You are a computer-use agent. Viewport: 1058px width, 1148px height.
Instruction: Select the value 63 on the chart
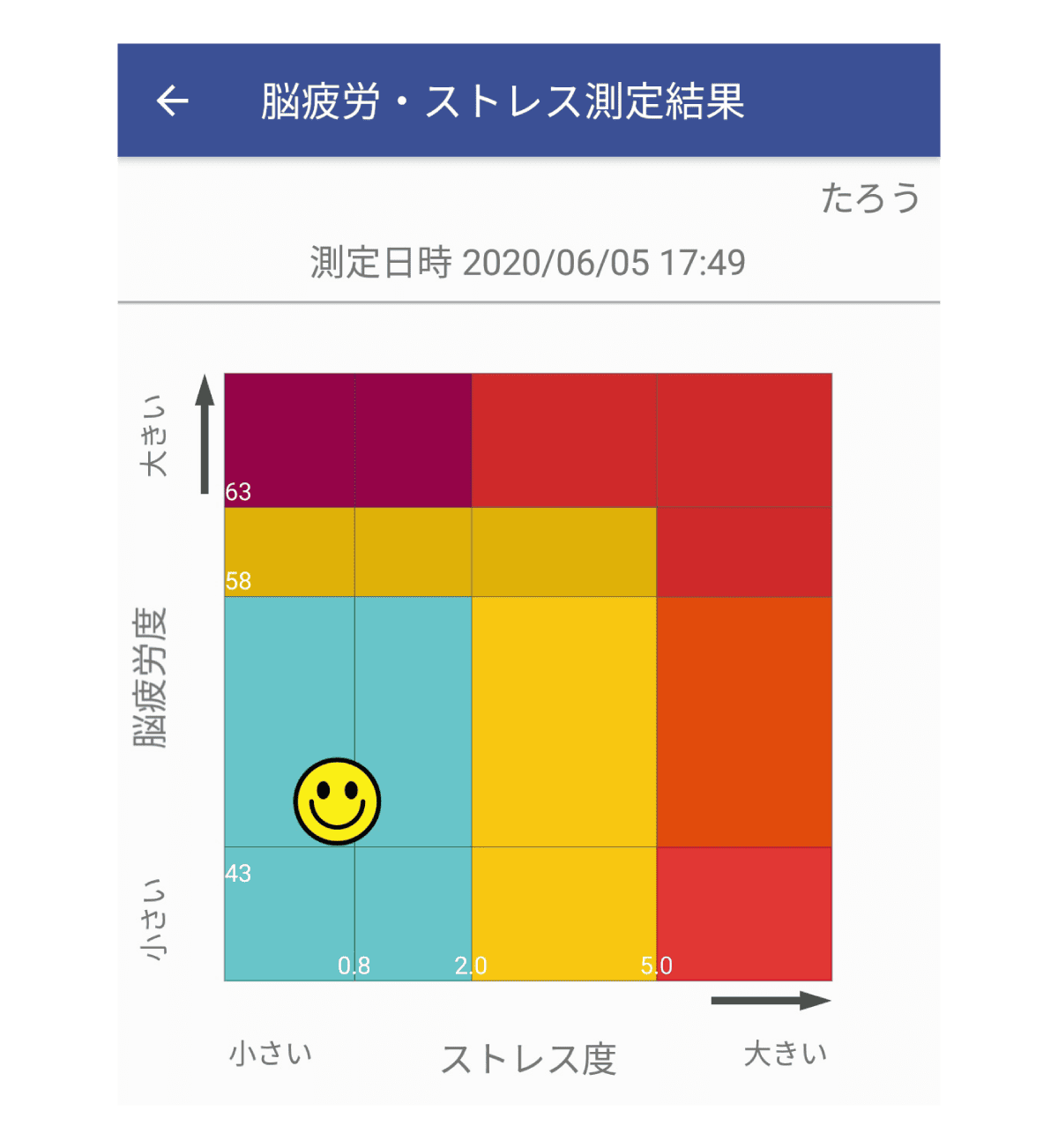point(238,493)
